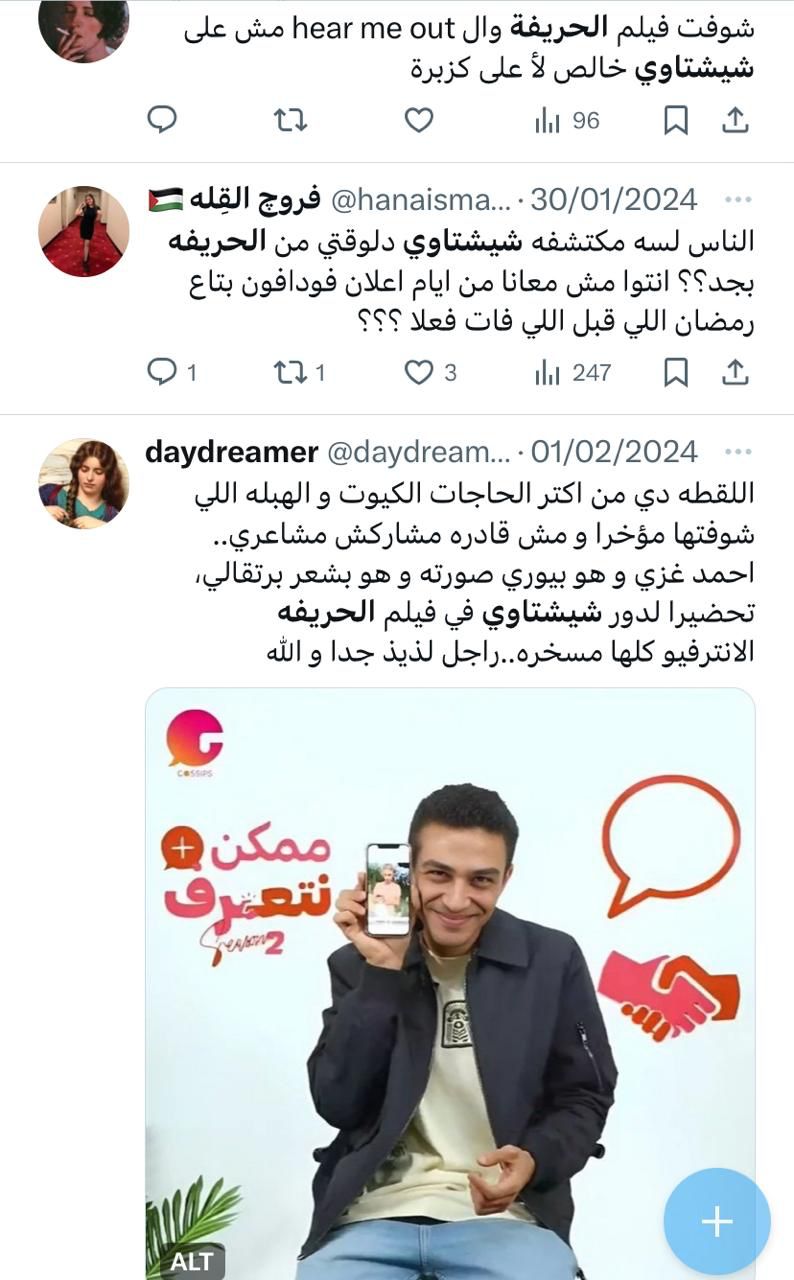View analytics of tweet with 96 views
The height and width of the screenshot is (1280, 794).
[566, 121]
